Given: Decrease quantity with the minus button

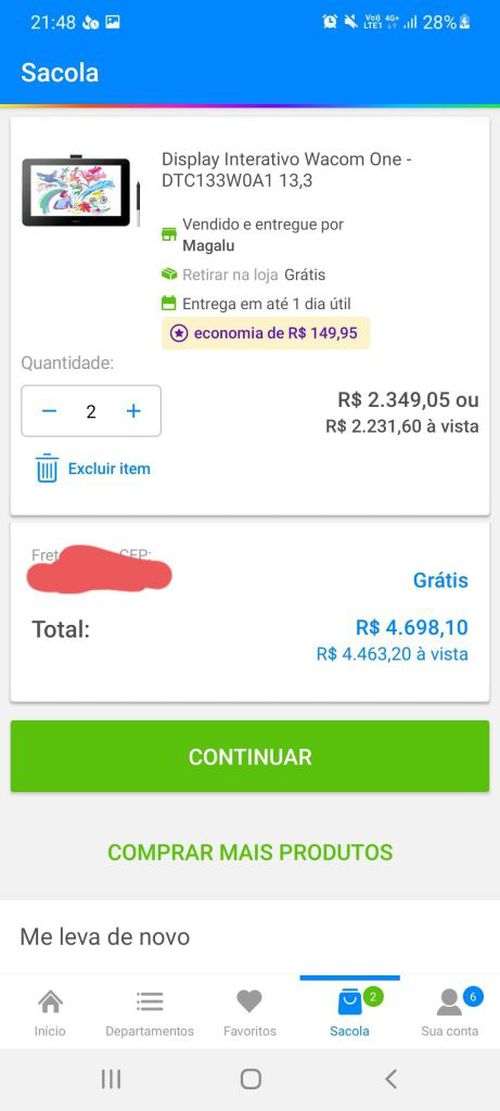Looking at the screenshot, I should [x=49, y=412].
